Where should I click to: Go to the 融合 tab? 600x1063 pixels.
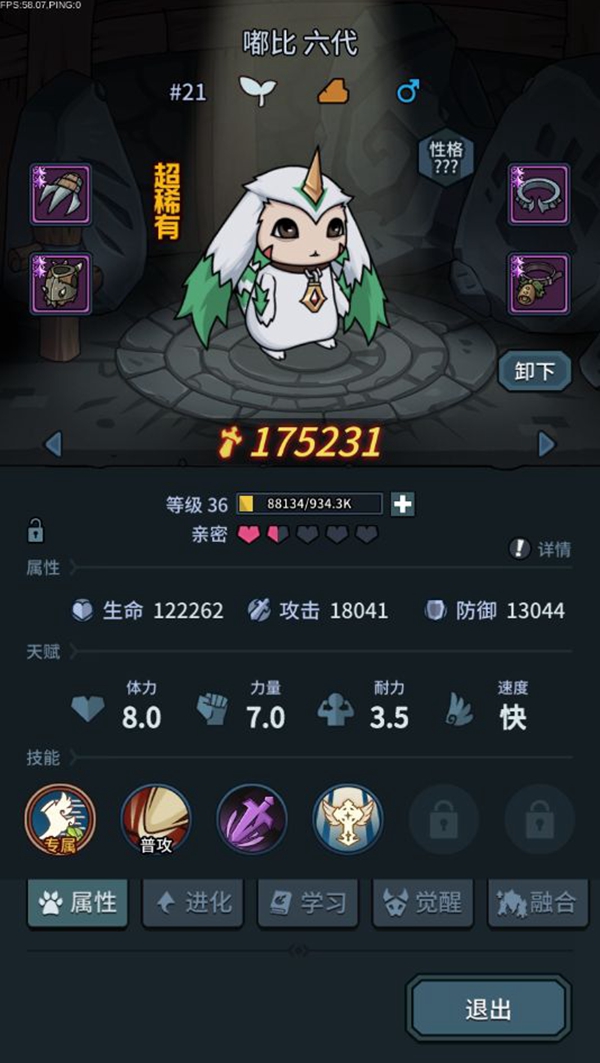click(x=538, y=903)
